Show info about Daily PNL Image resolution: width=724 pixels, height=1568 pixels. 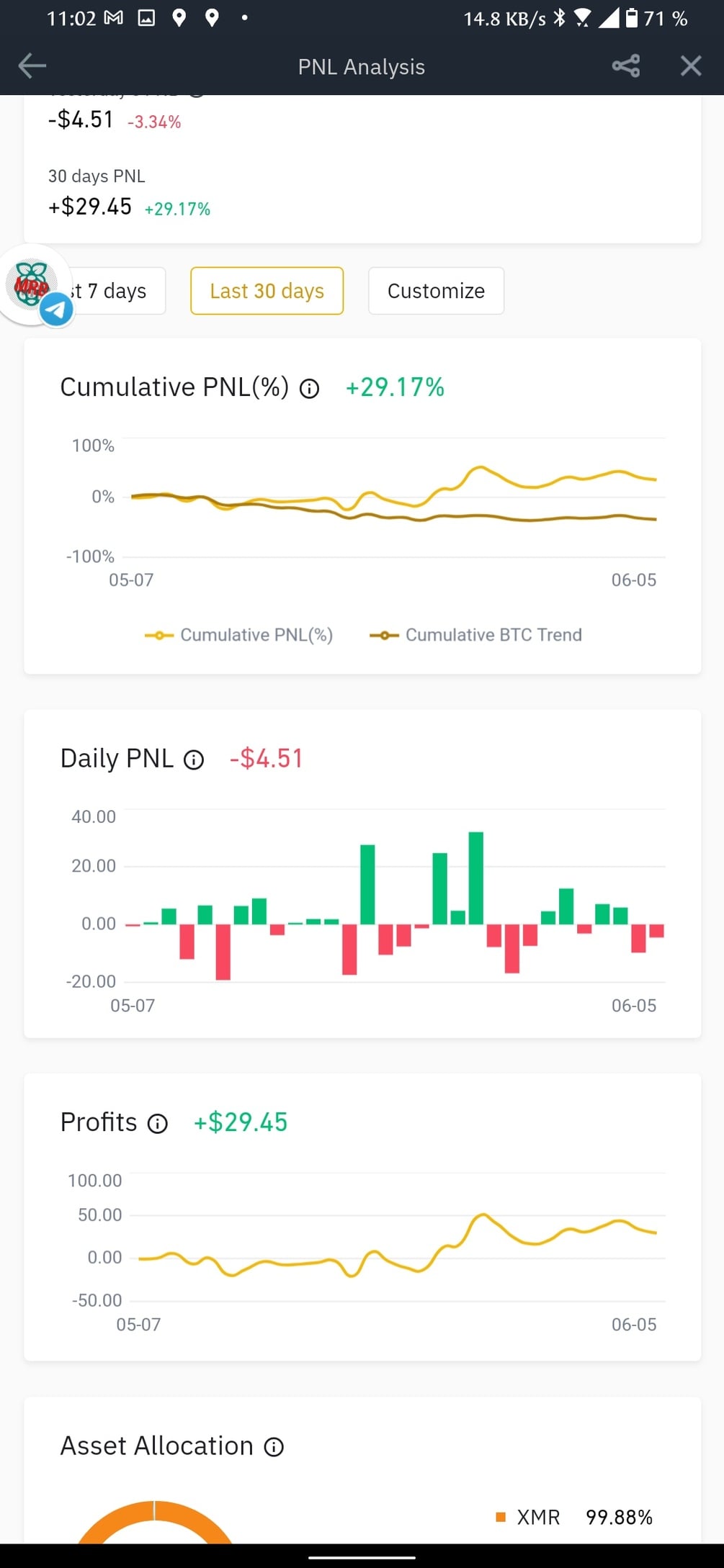(x=194, y=760)
